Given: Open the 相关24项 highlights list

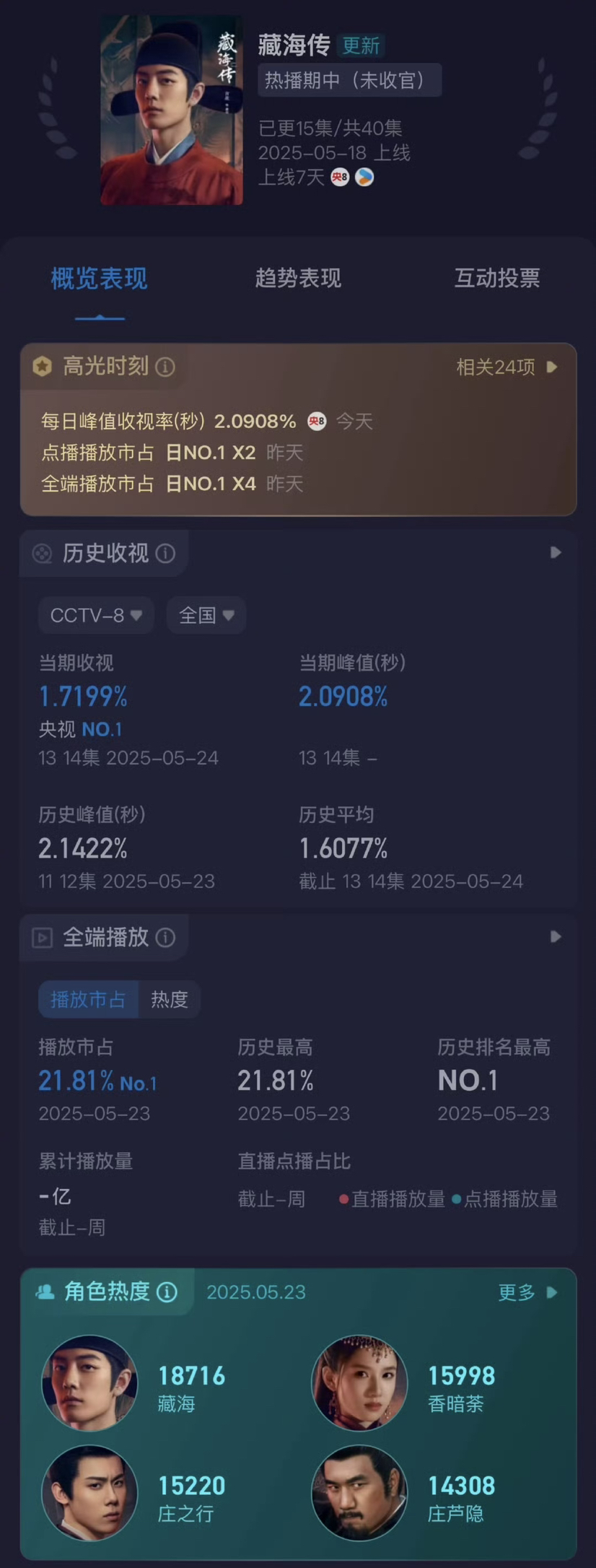Looking at the screenshot, I should (x=507, y=367).
